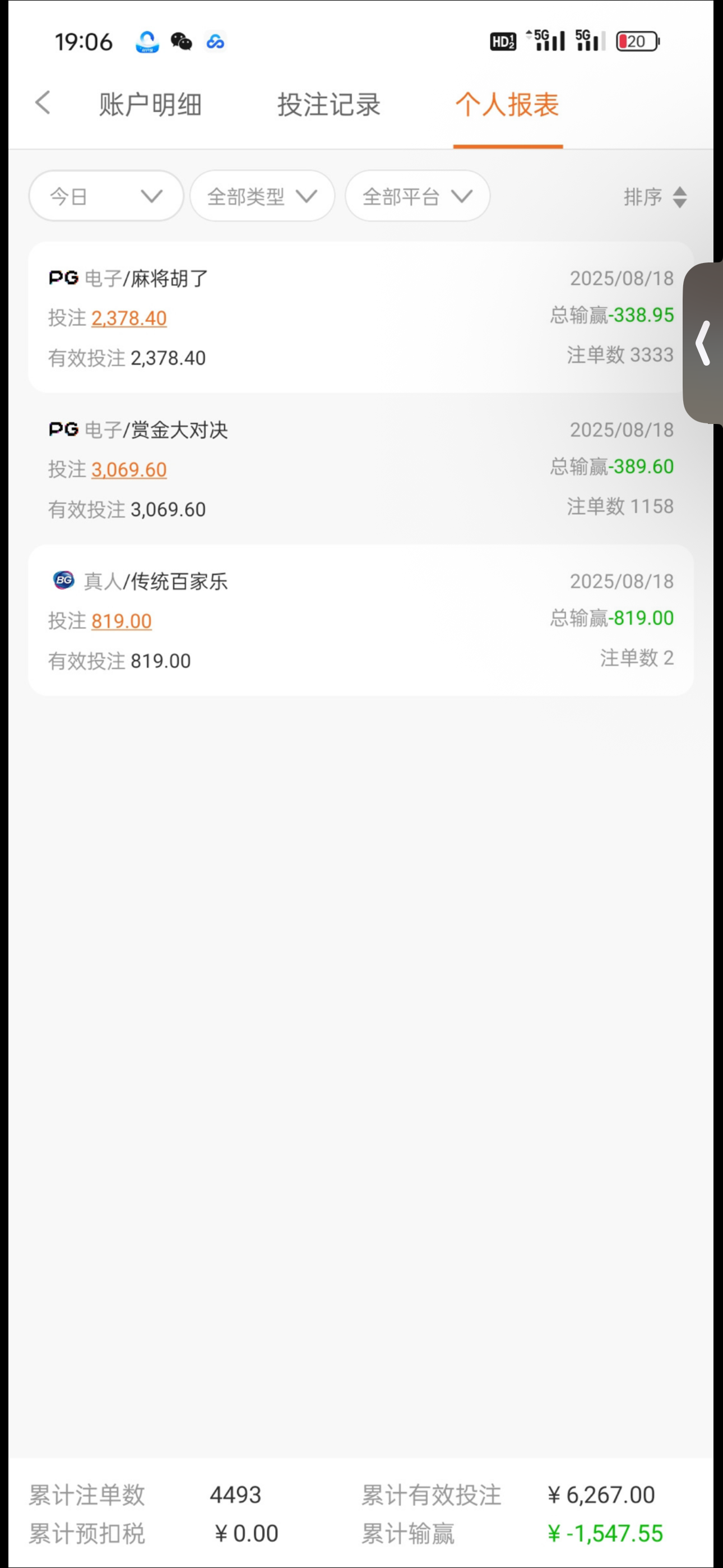Switch to the 投注记录 tab
723x1568 pixels.
point(328,105)
